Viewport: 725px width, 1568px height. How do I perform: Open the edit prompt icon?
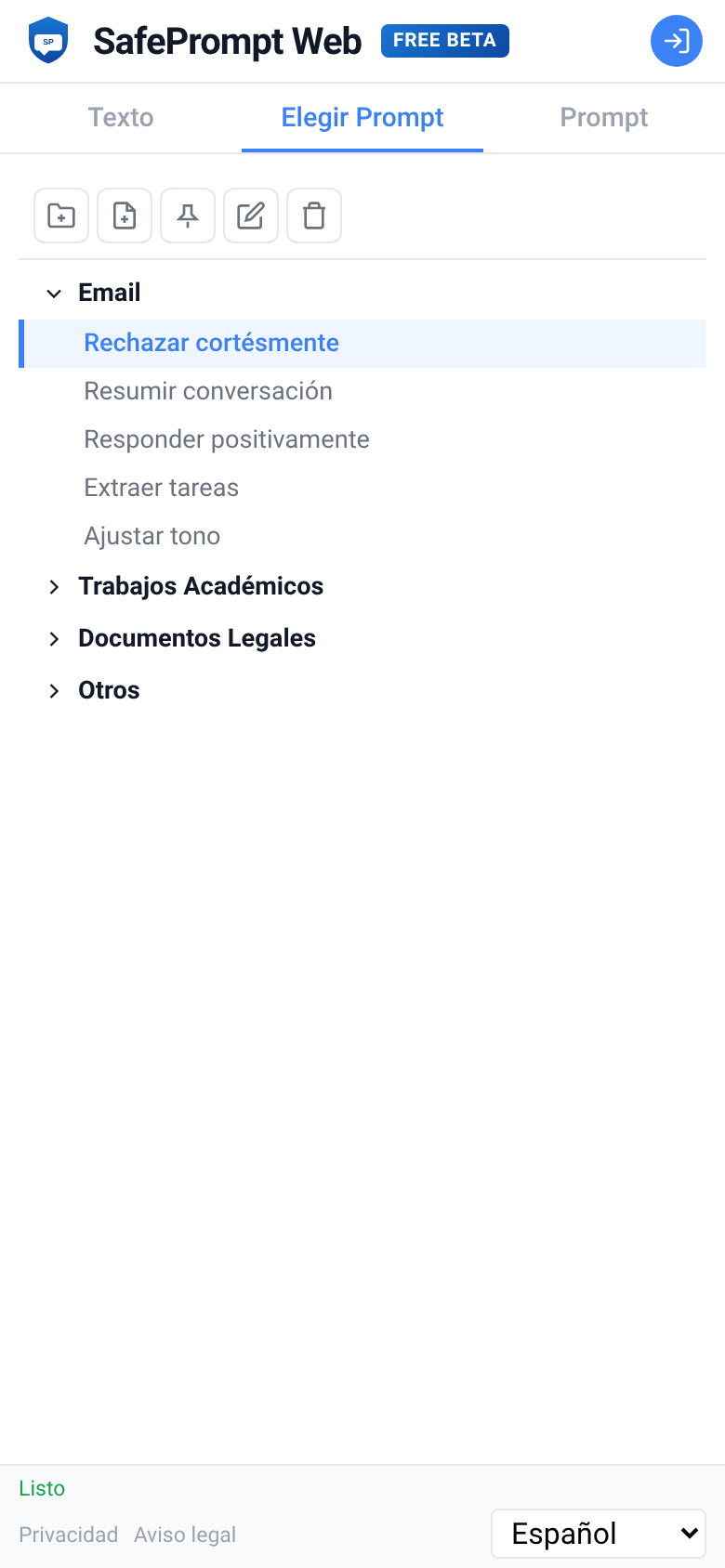[x=251, y=216]
